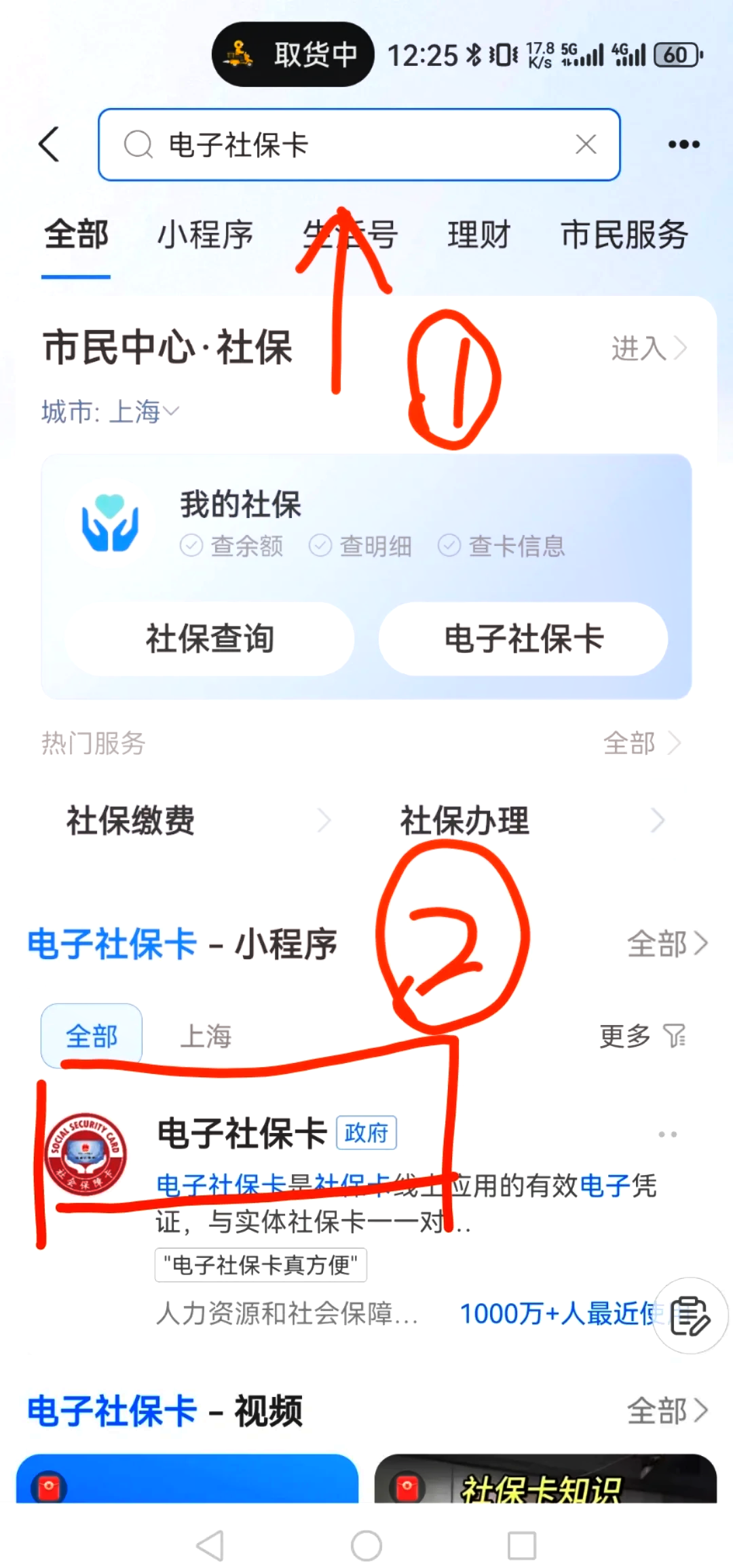733x1568 pixels.
Task: Switch to the 市民服务 tab
Action: click(624, 236)
